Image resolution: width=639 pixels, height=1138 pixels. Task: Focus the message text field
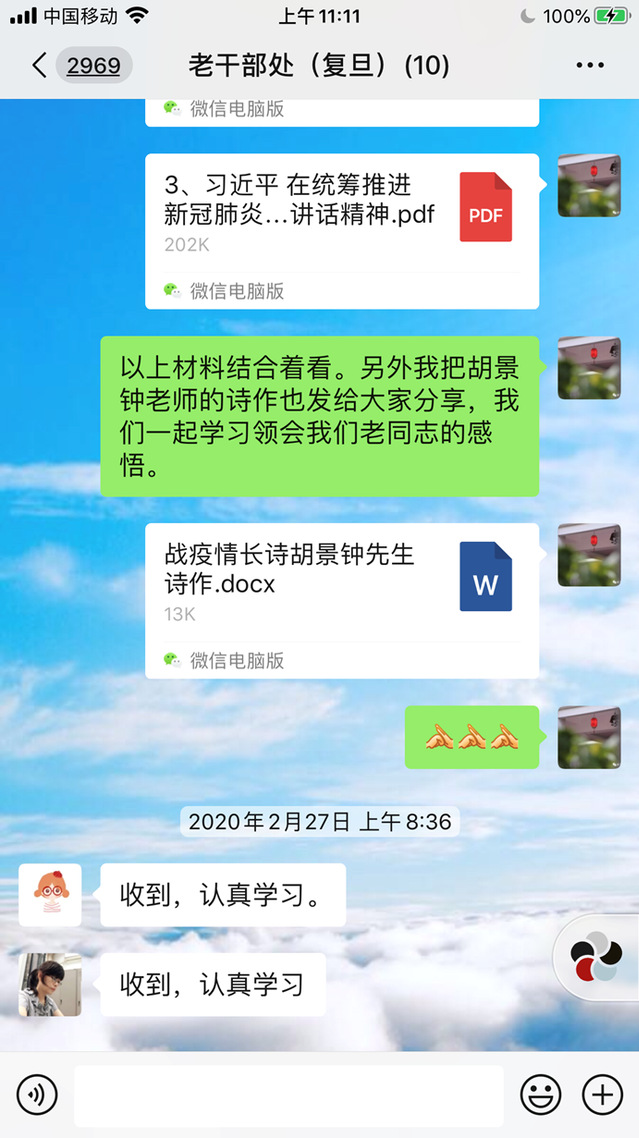288,1095
